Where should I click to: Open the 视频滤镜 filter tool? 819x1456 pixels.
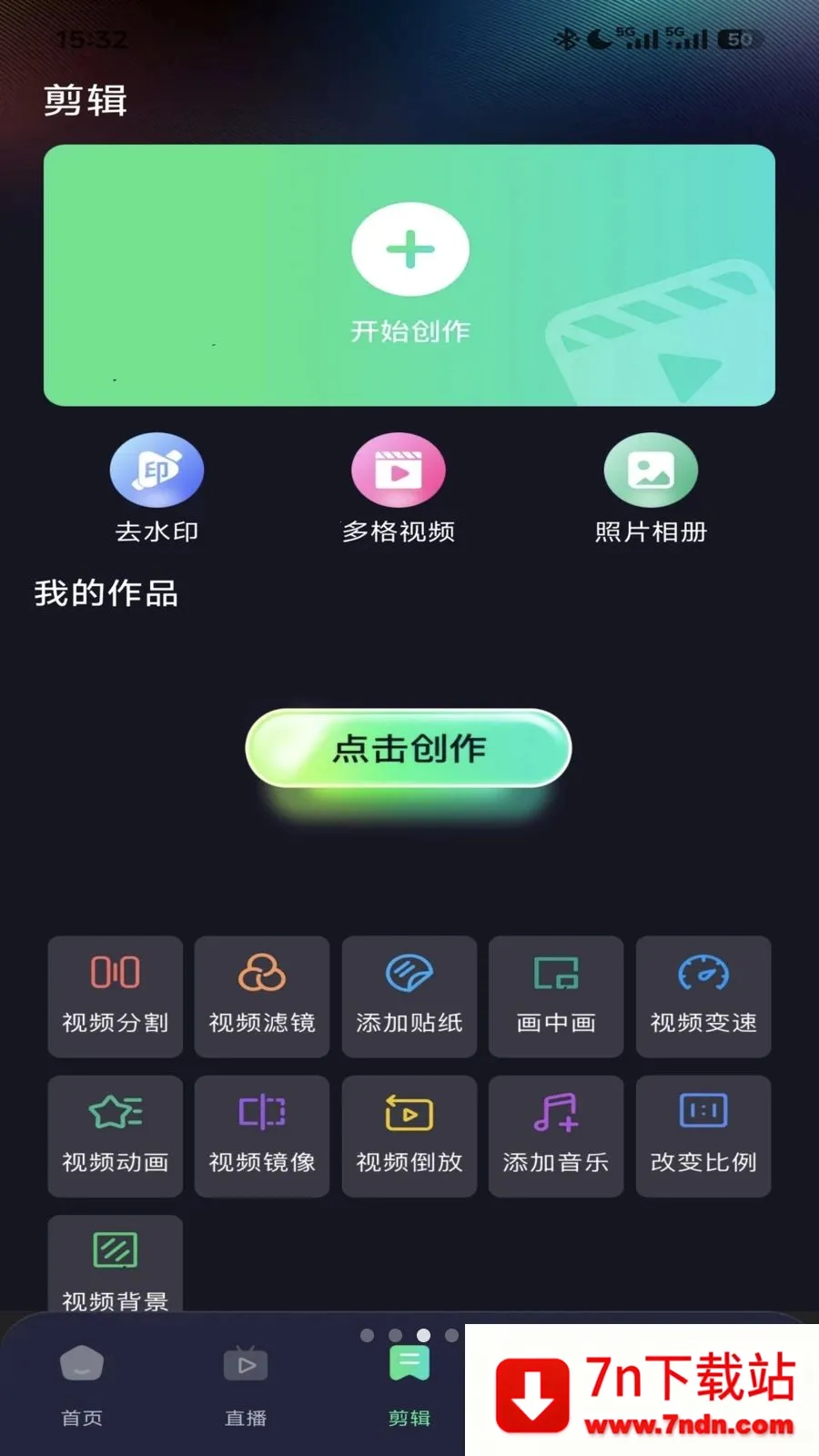tap(262, 997)
